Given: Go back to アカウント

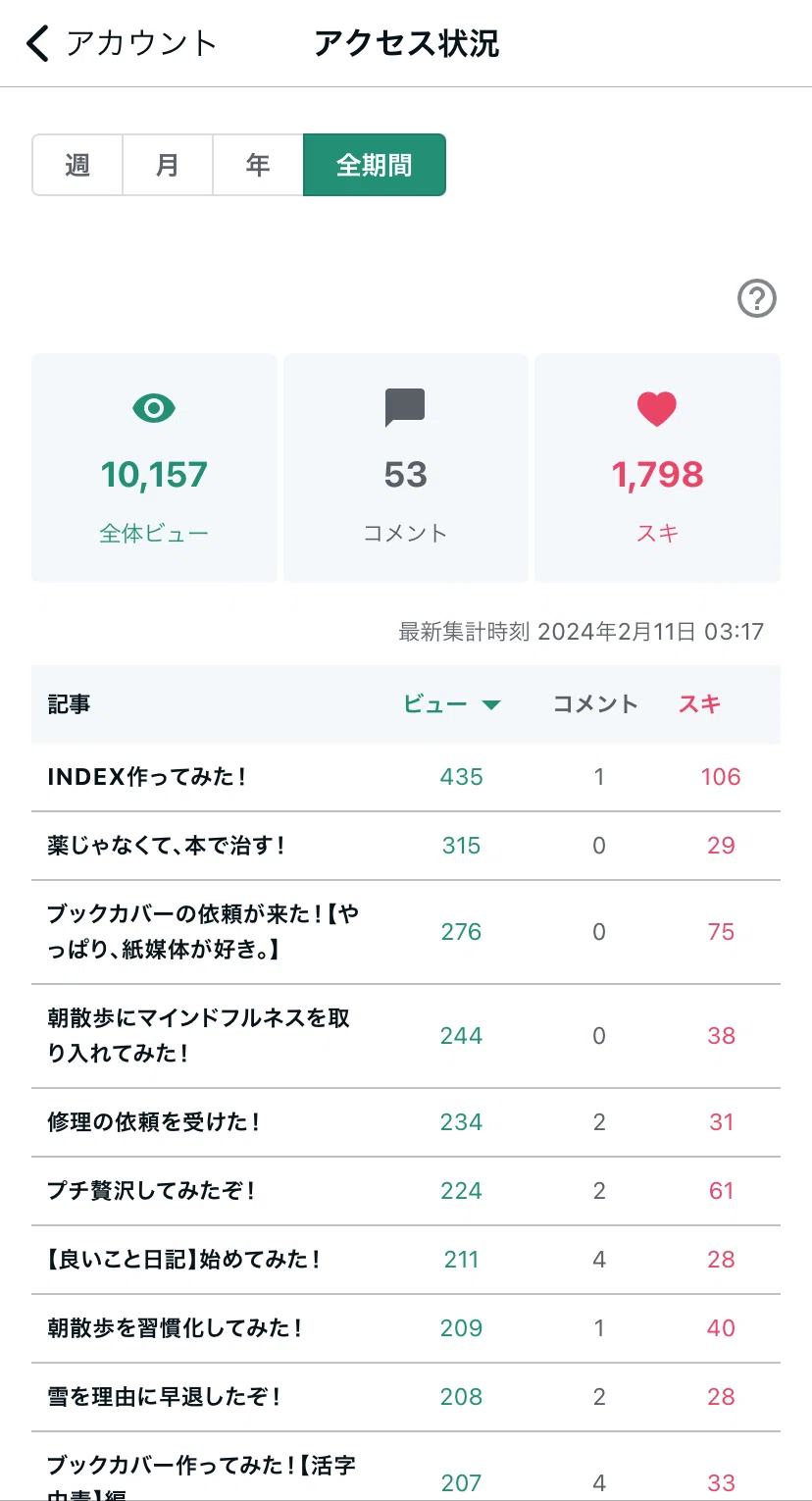Looking at the screenshot, I should pos(121,44).
